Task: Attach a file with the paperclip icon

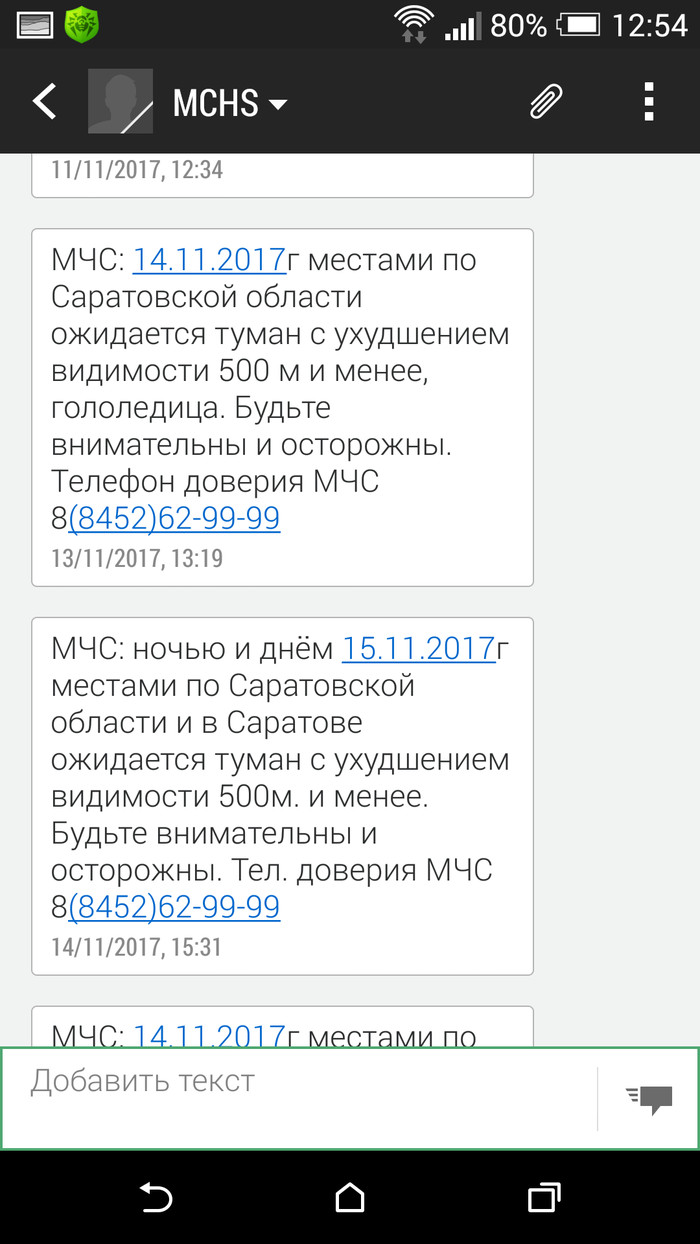Action: coord(546,101)
